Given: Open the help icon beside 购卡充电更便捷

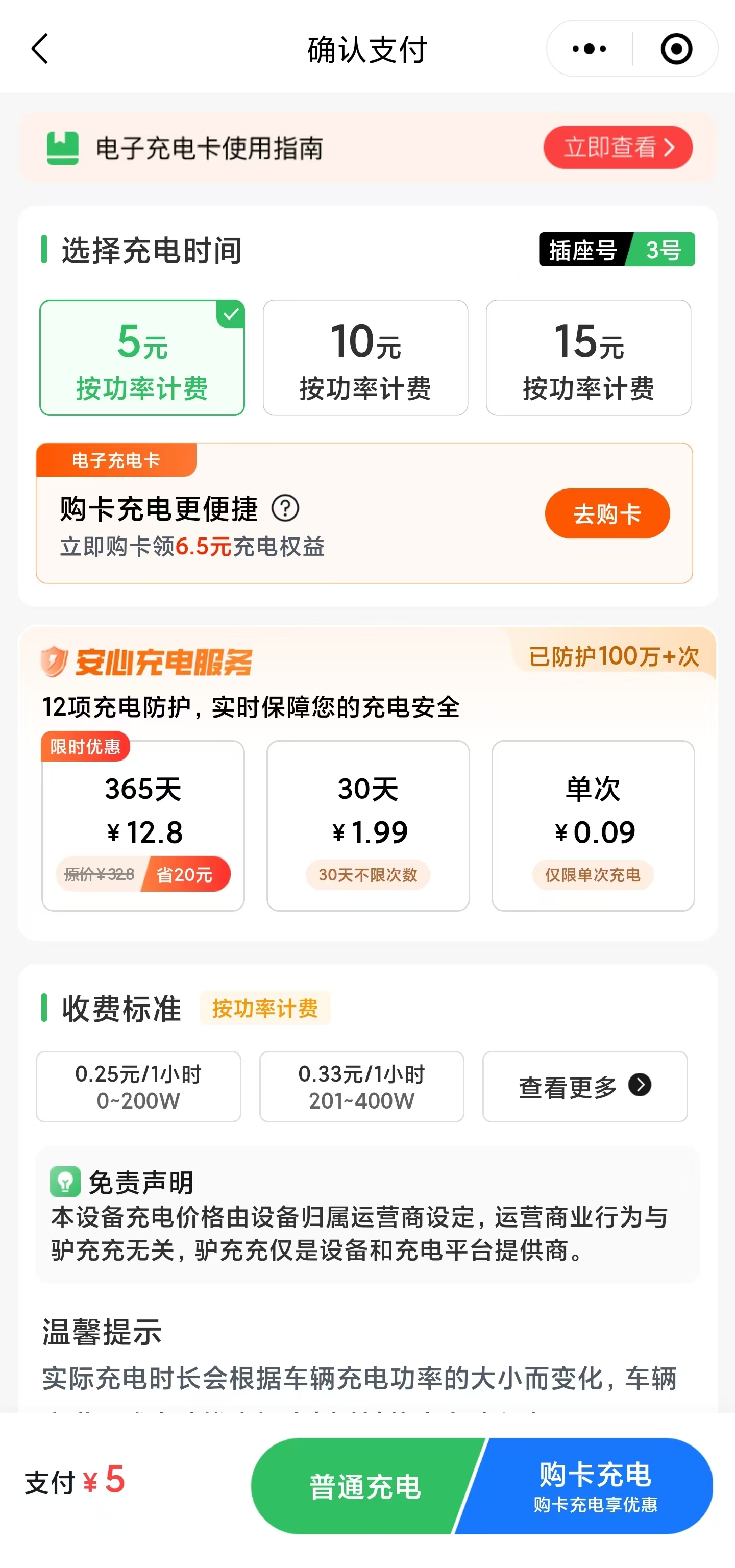Looking at the screenshot, I should point(285,508).
